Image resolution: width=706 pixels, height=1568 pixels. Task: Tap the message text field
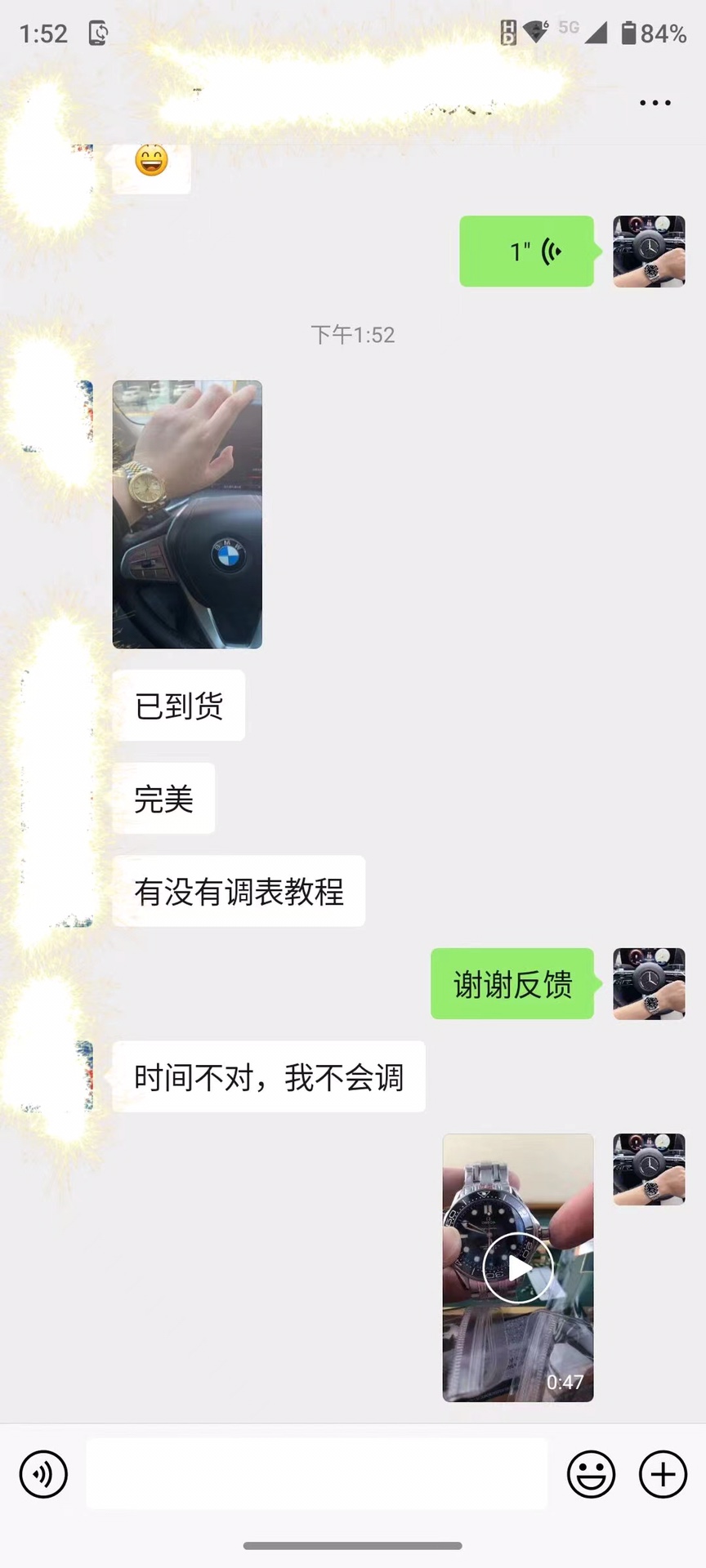click(317, 1474)
